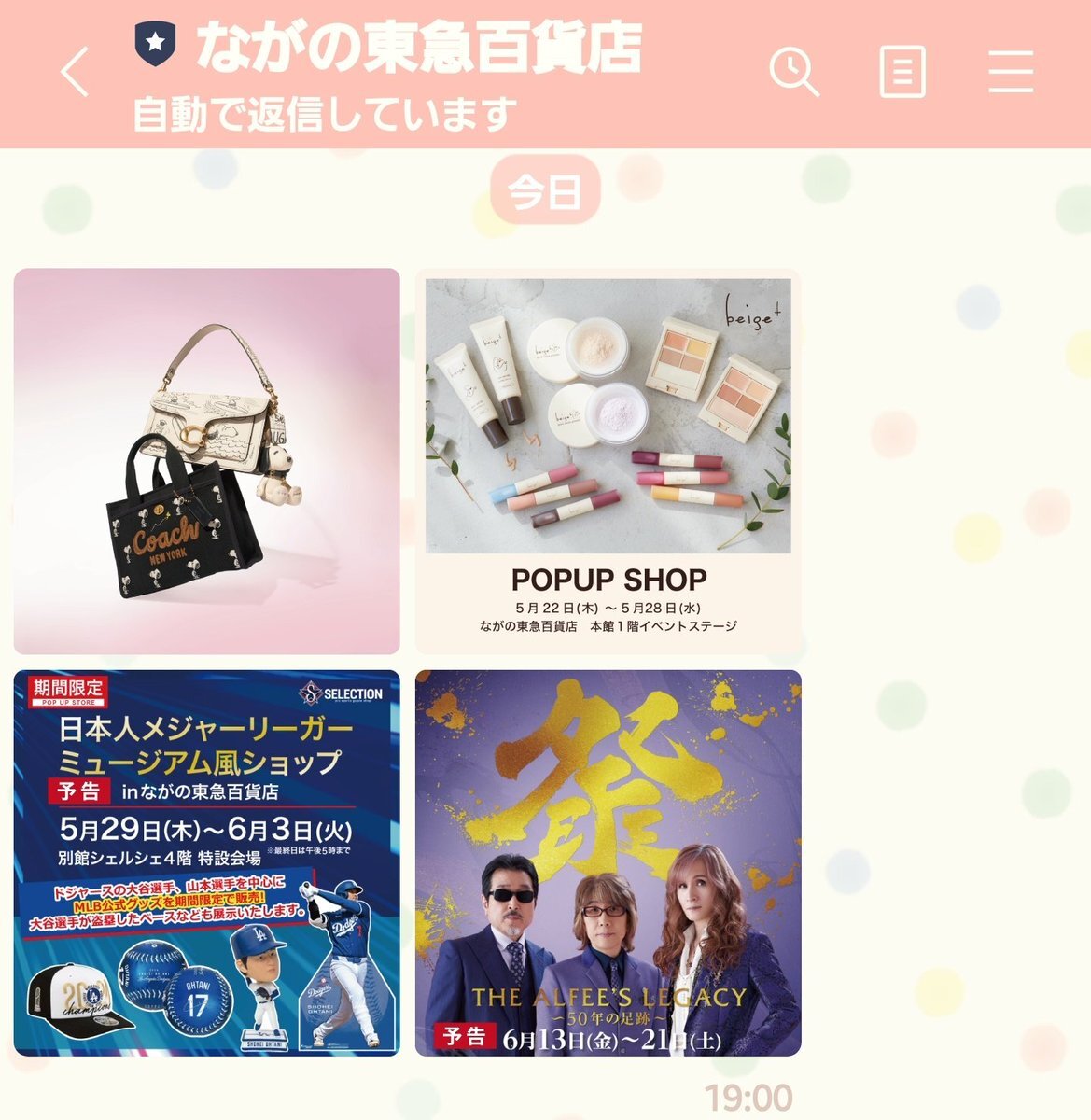Search within this chat
Screen dimensions: 1091x1120
click(x=793, y=72)
